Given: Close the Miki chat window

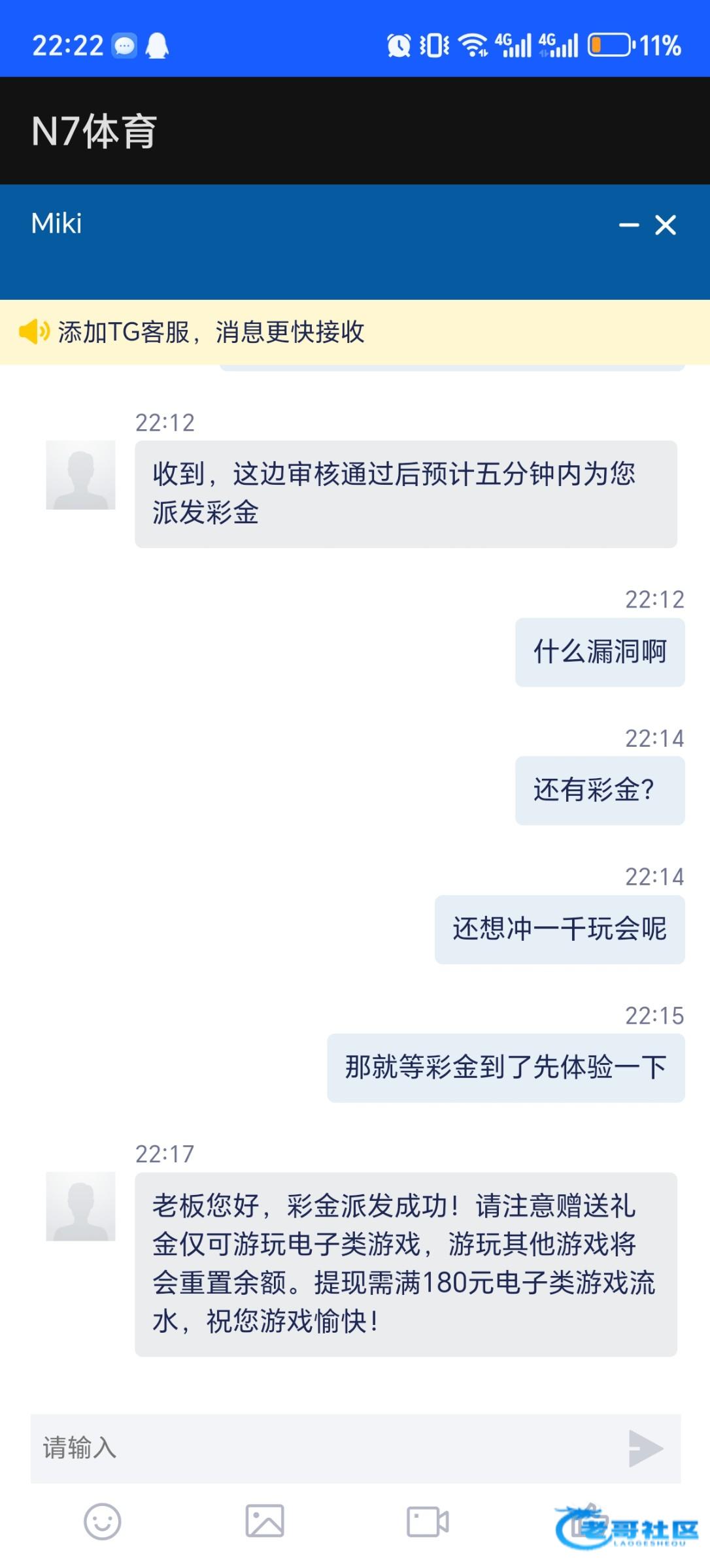Looking at the screenshot, I should pyautogui.click(x=666, y=225).
